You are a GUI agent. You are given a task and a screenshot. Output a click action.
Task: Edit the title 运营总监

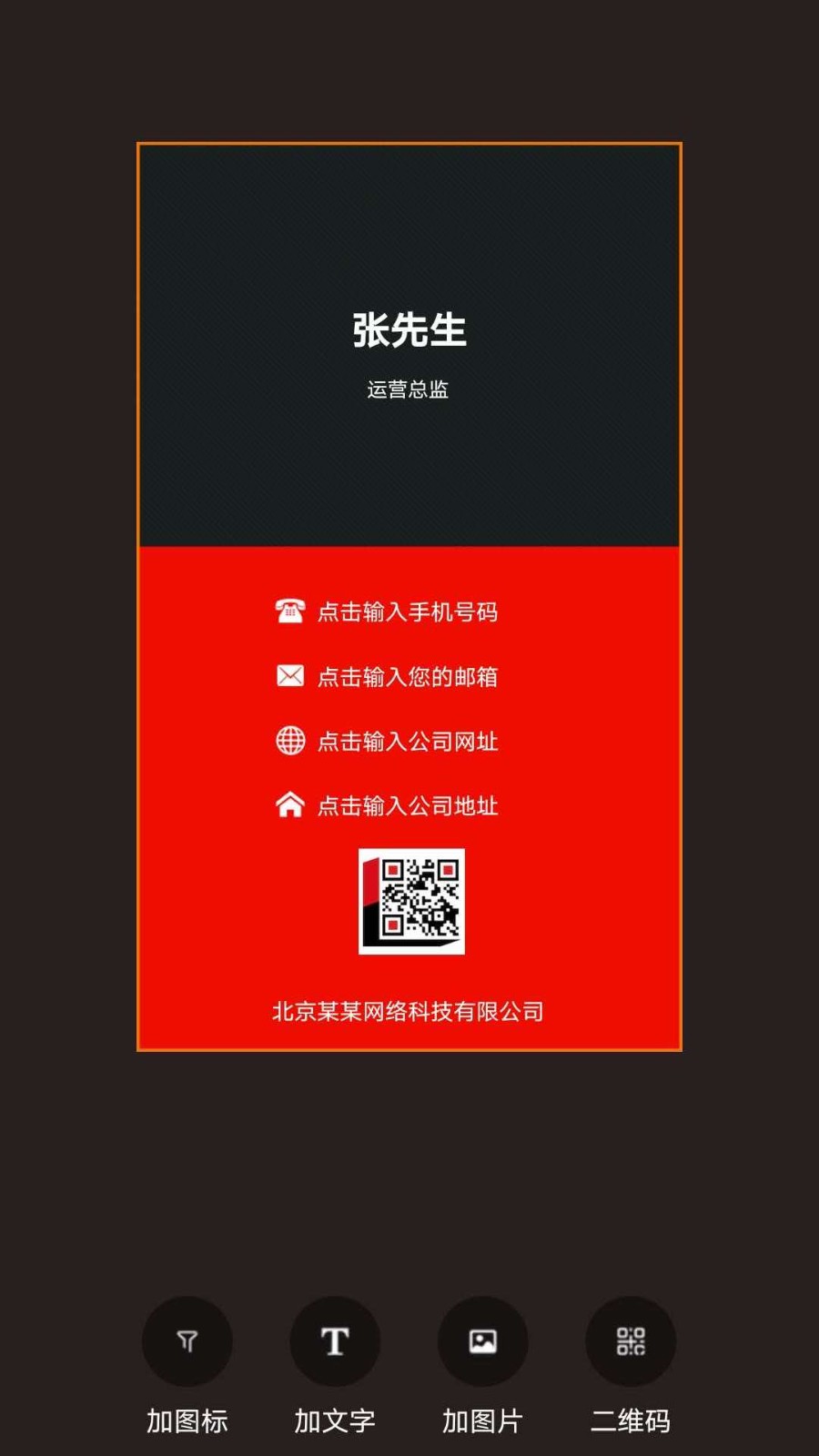point(409,390)
